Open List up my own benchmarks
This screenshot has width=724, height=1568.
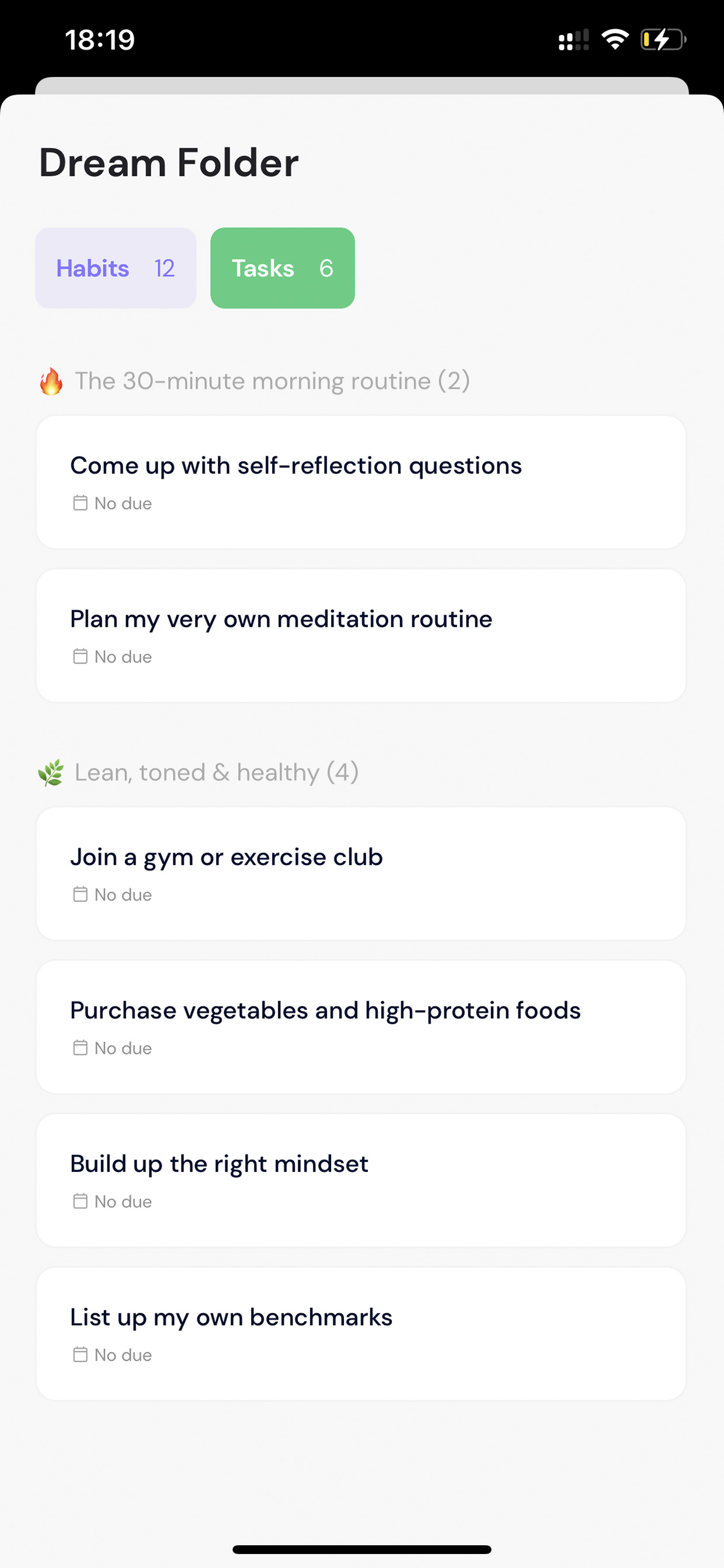pyautogui.click(x=361, y=1334)
